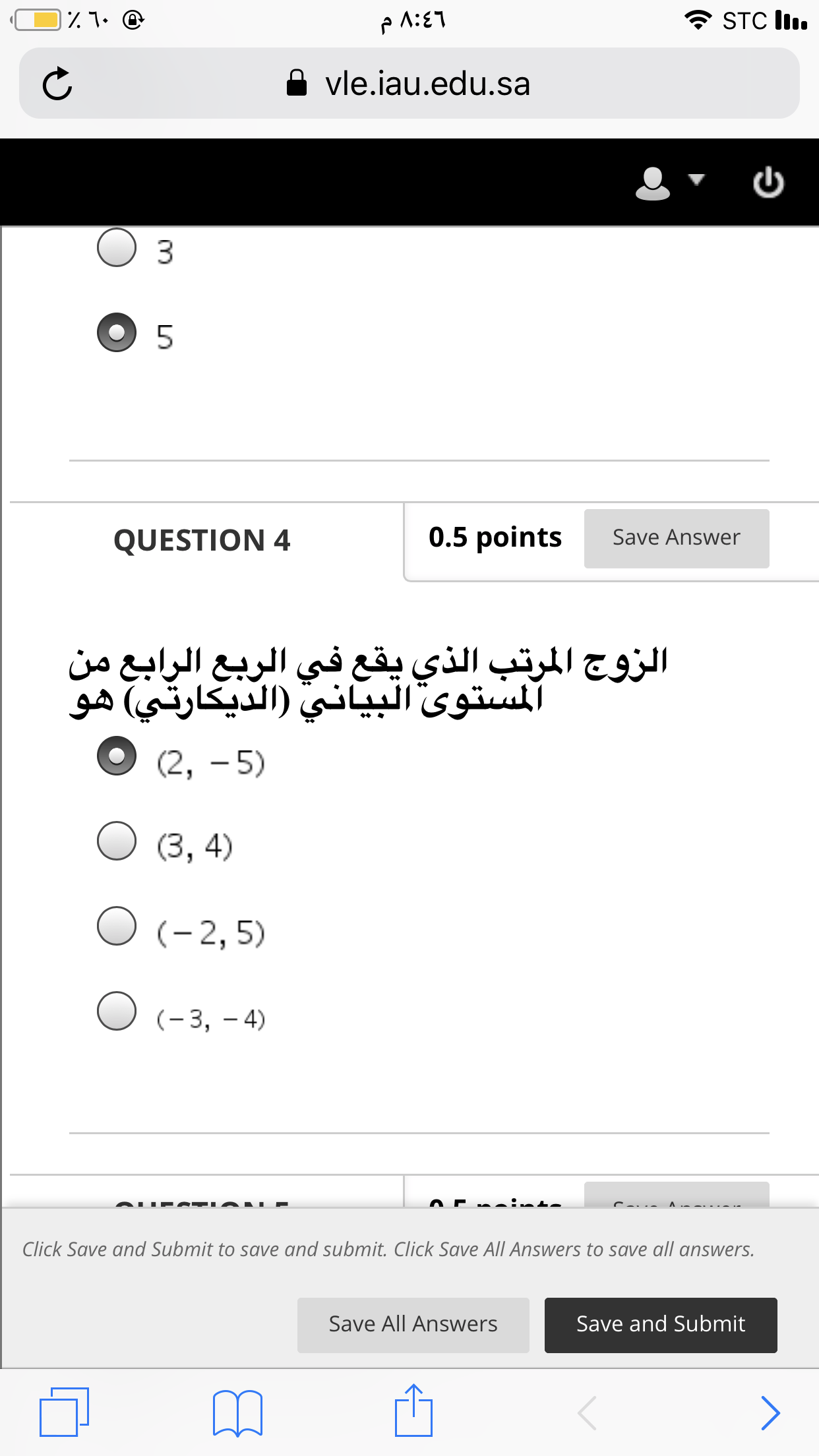Go forward in the browser
Image resolution: width=819 pixels, height=1456 pixels.
[x=770, y=1412]
